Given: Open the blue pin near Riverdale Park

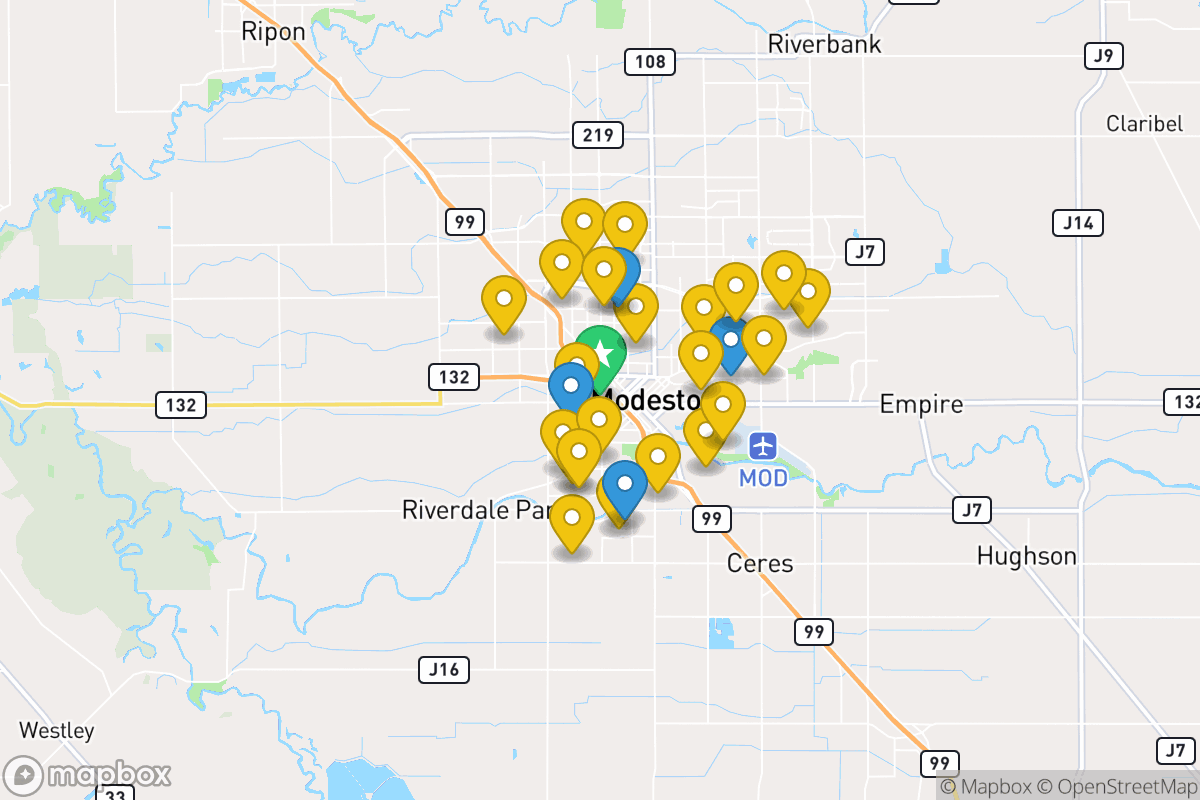Looking at the screenshot, I should (626, 484).
